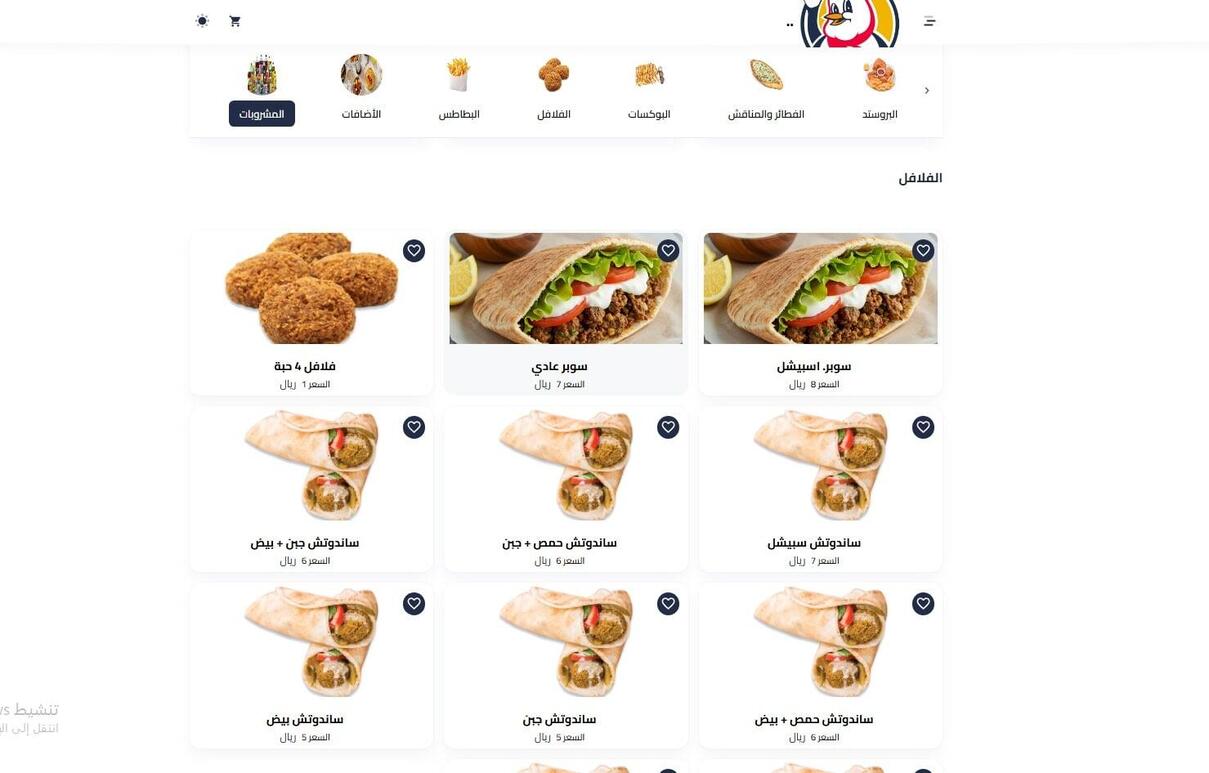Toggle the light/dark theme icon
This screenshot has width=1209, height=773.
[x=203, y=21]
